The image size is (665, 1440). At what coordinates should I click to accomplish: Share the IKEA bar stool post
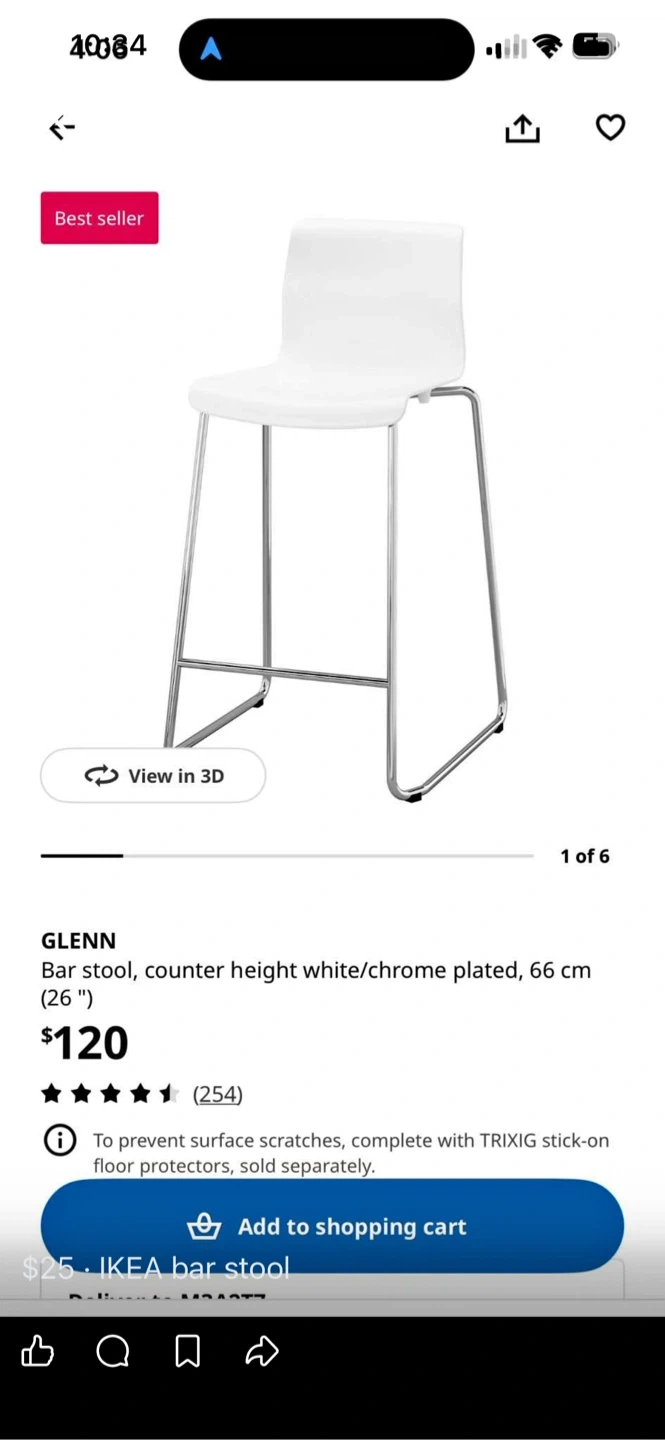pos(261,1352)
